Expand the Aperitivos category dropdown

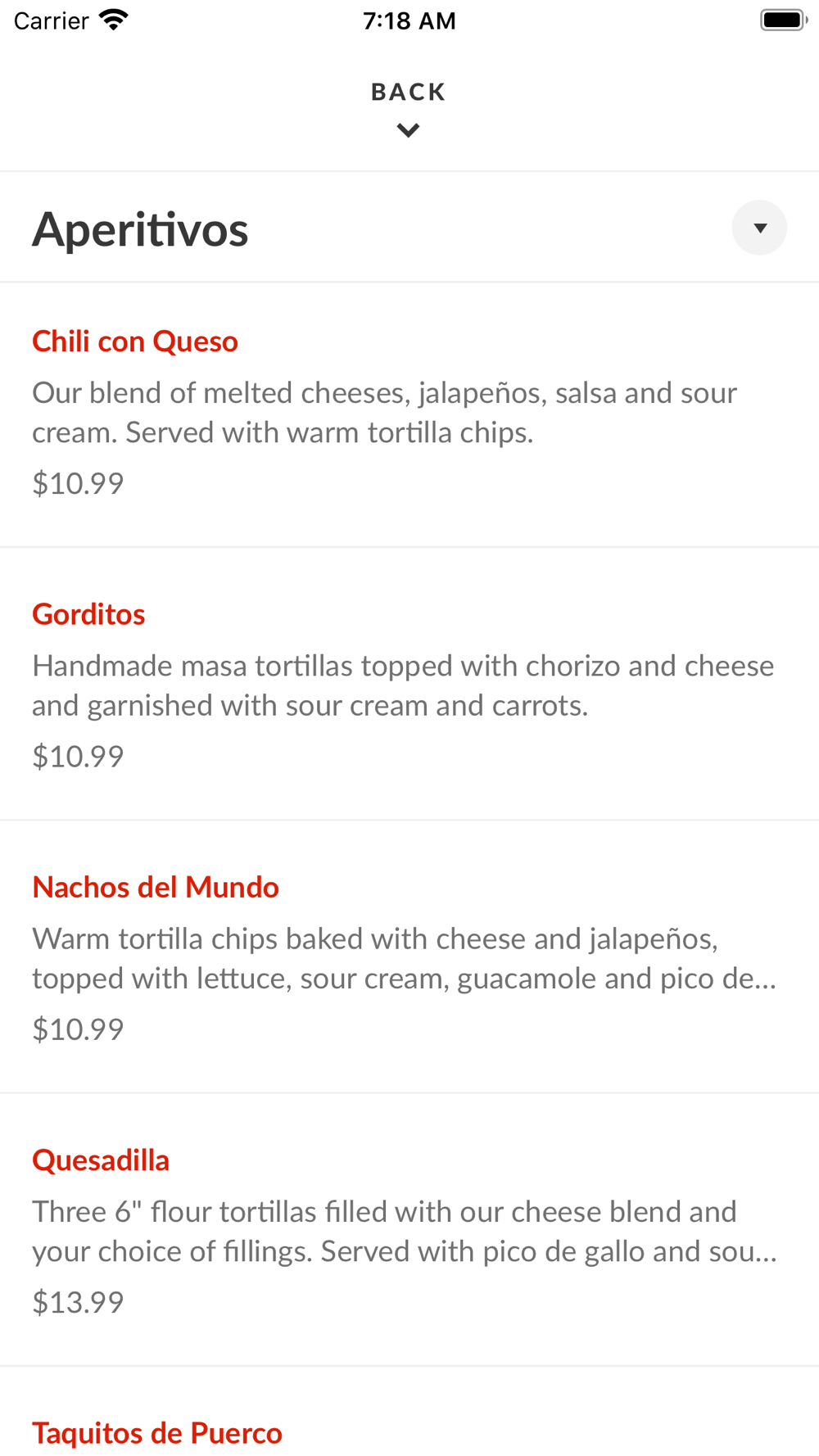(x=758, y=228)
